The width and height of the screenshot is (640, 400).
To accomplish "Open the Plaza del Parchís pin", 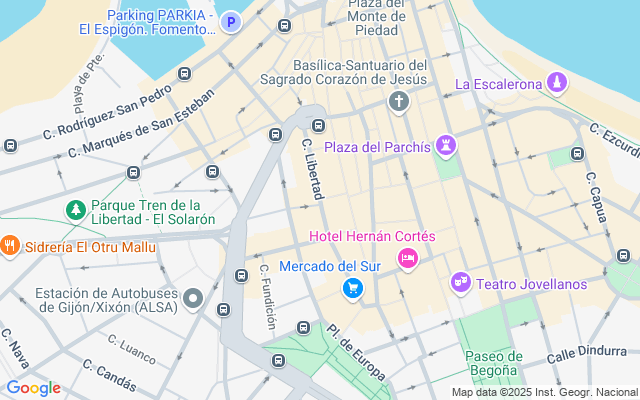I will 446,147.
